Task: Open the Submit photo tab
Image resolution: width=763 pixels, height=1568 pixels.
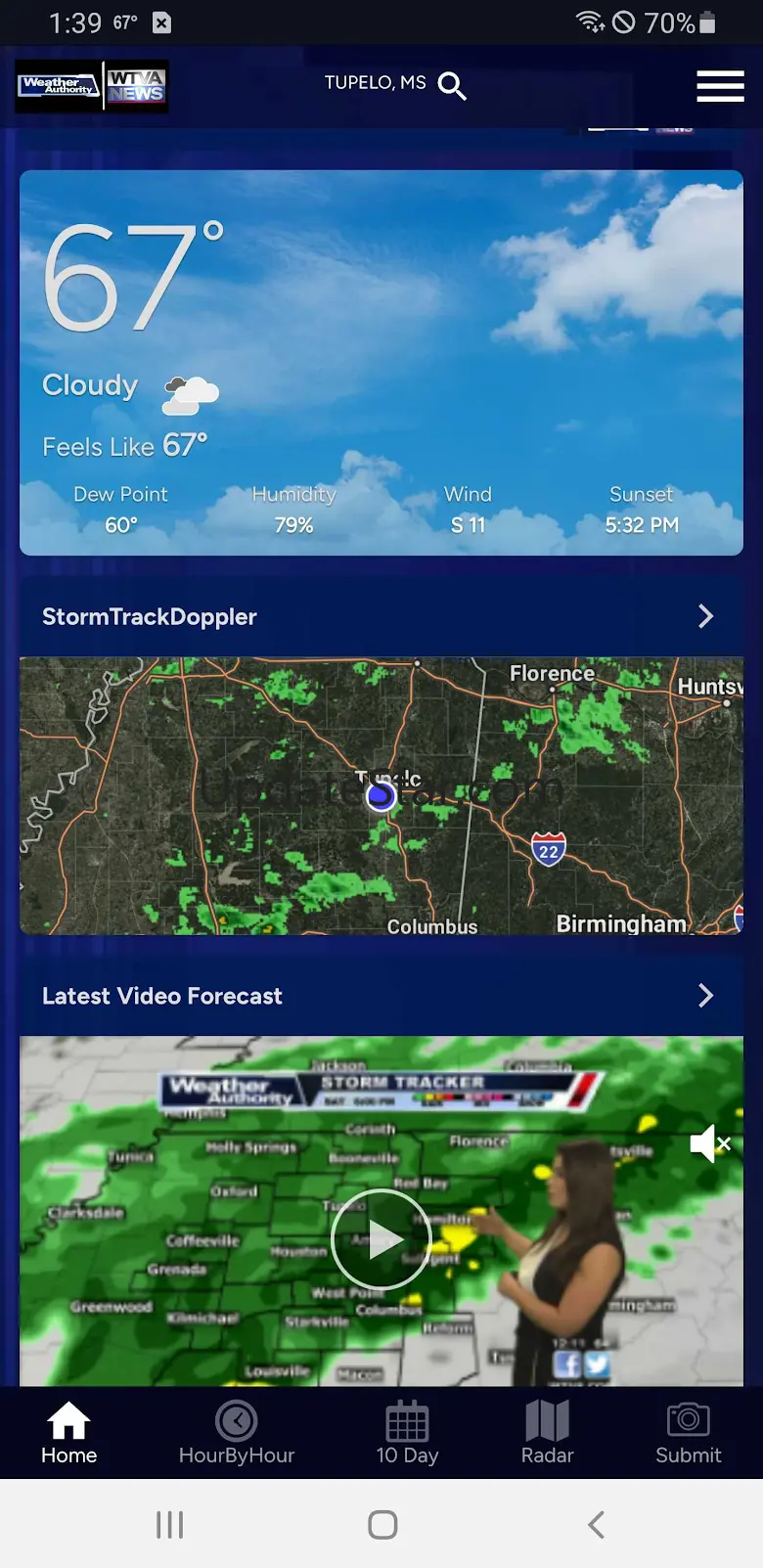Action: click(x=688, y=1432)
